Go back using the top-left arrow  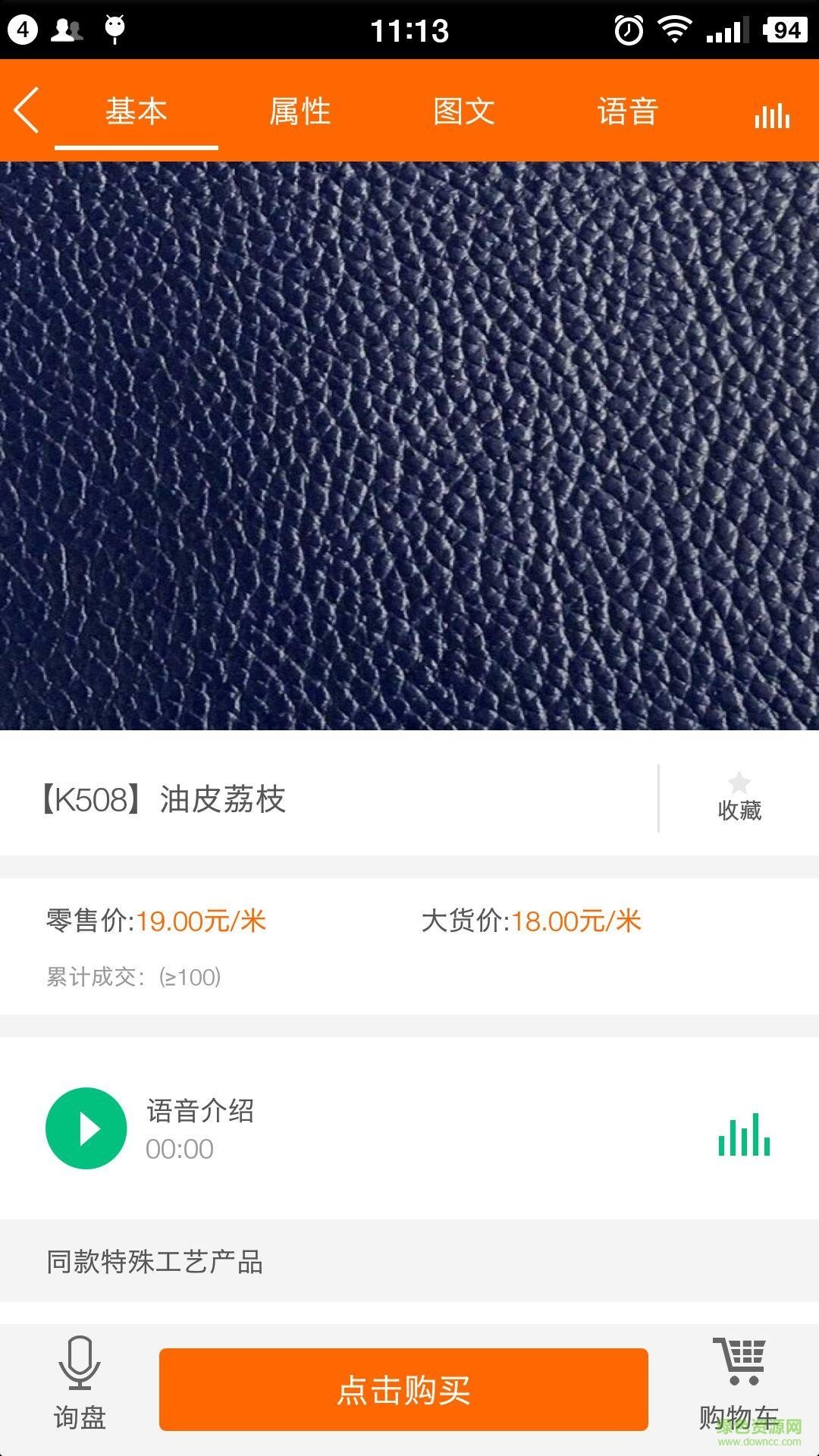coord(27,111)
